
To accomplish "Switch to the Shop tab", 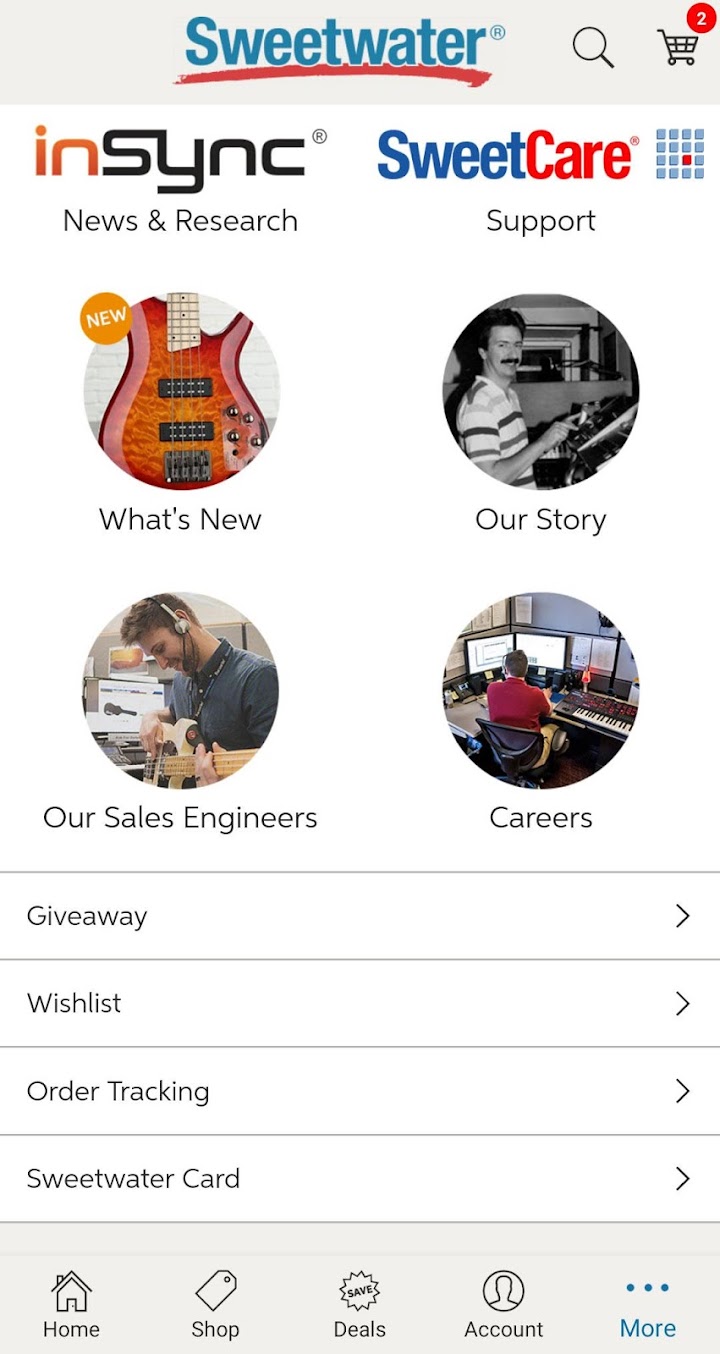I will [215, 1304].
